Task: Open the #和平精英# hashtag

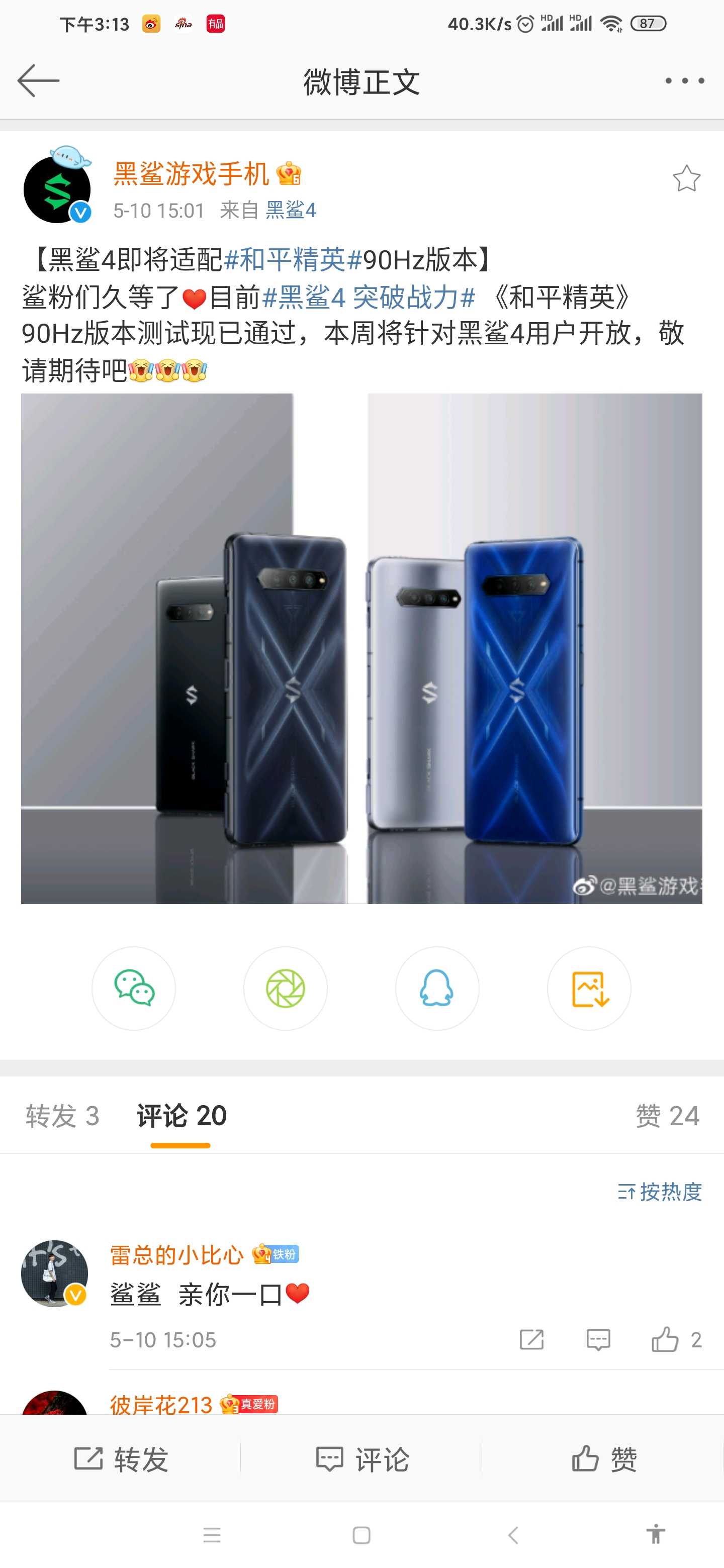Action: tap(293, 260)
